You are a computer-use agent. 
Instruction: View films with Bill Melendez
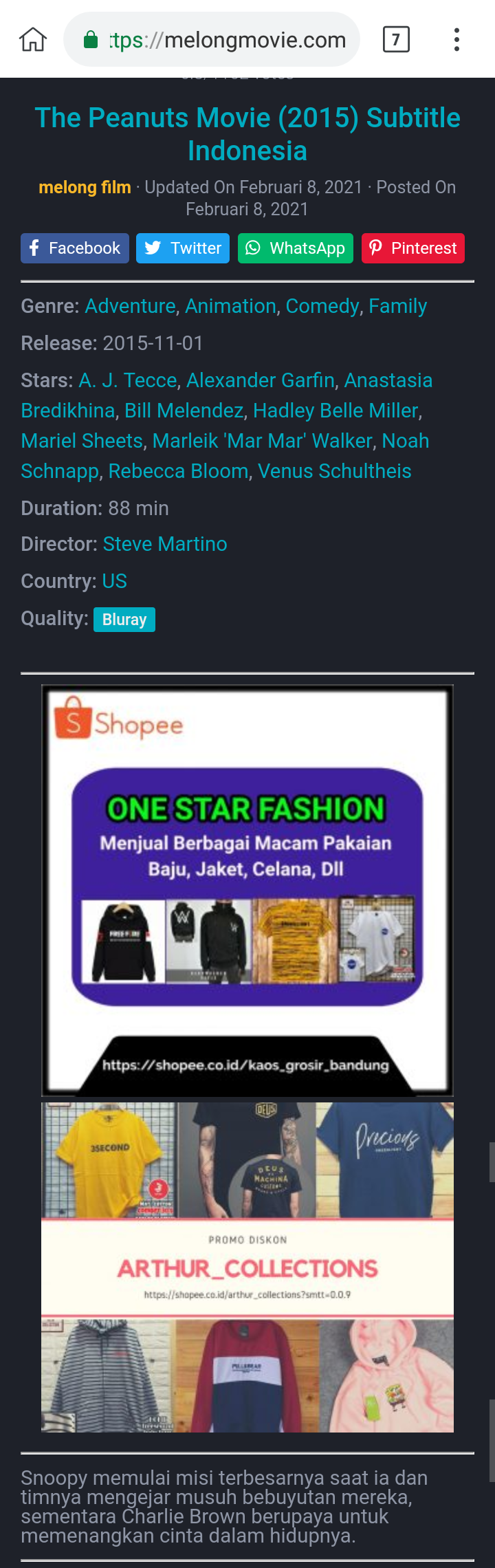coord(184,411)
